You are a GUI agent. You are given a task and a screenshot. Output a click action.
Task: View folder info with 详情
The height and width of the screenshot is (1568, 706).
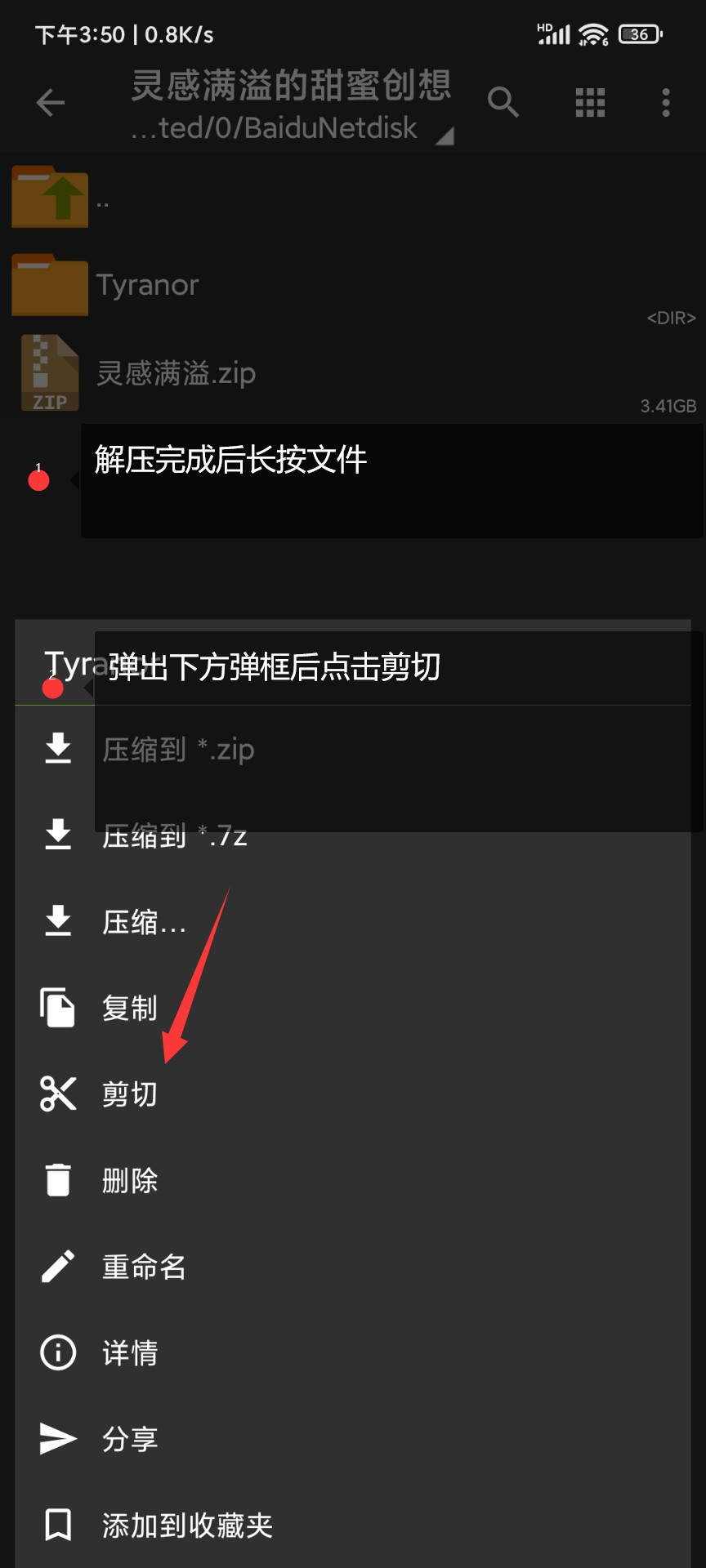point(353,1353)
